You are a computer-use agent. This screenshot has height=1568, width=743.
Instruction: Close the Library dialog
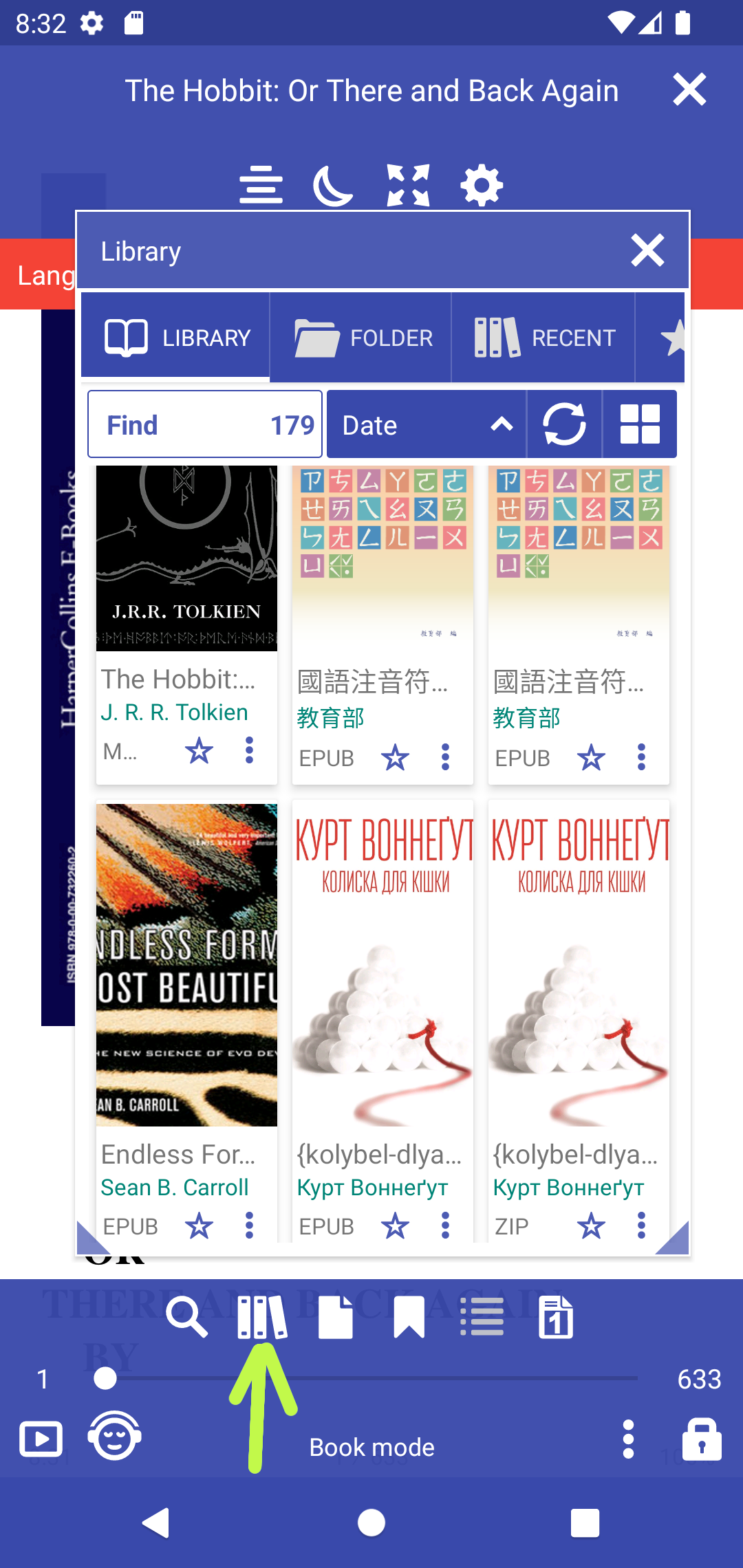[x=647, y=250]
